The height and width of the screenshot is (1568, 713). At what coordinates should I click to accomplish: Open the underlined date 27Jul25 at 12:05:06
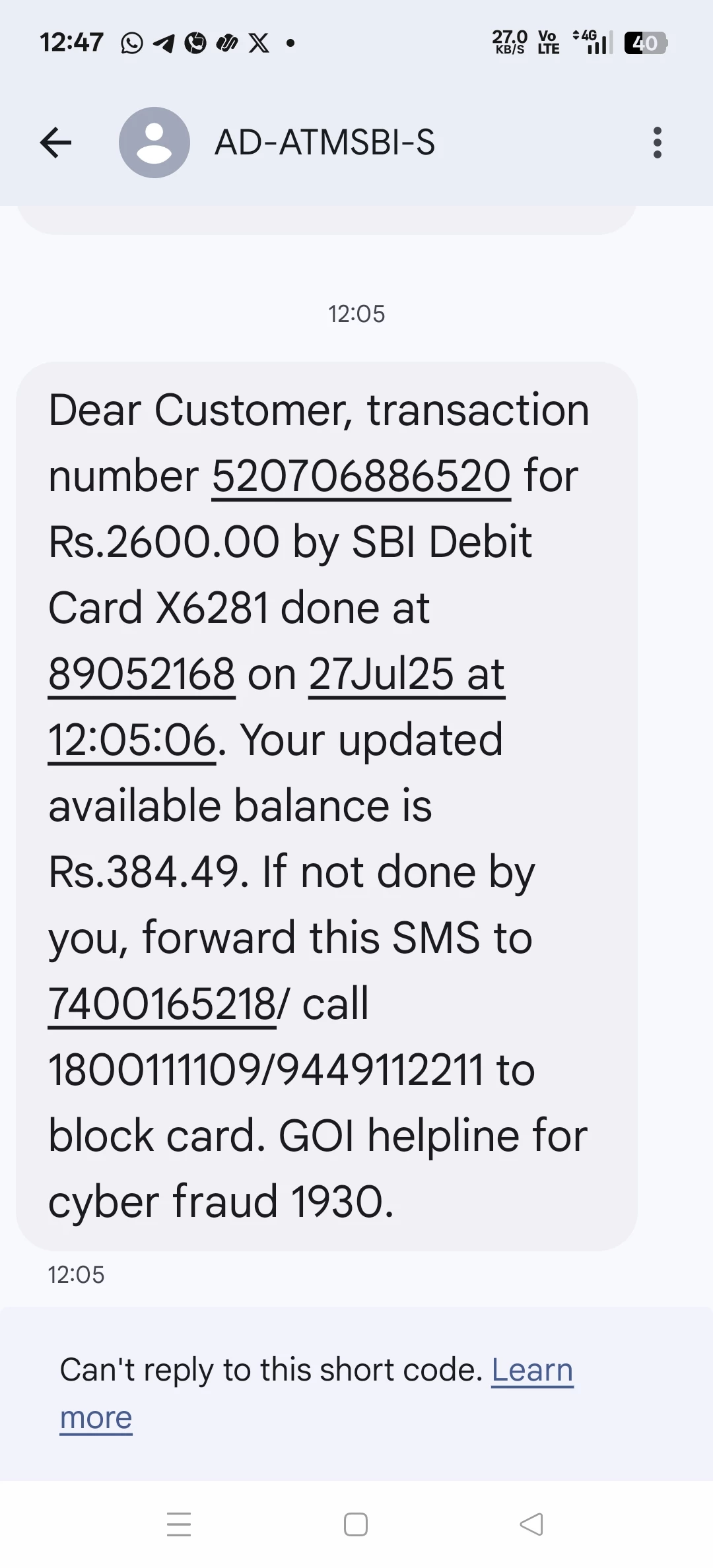point(406,674)
